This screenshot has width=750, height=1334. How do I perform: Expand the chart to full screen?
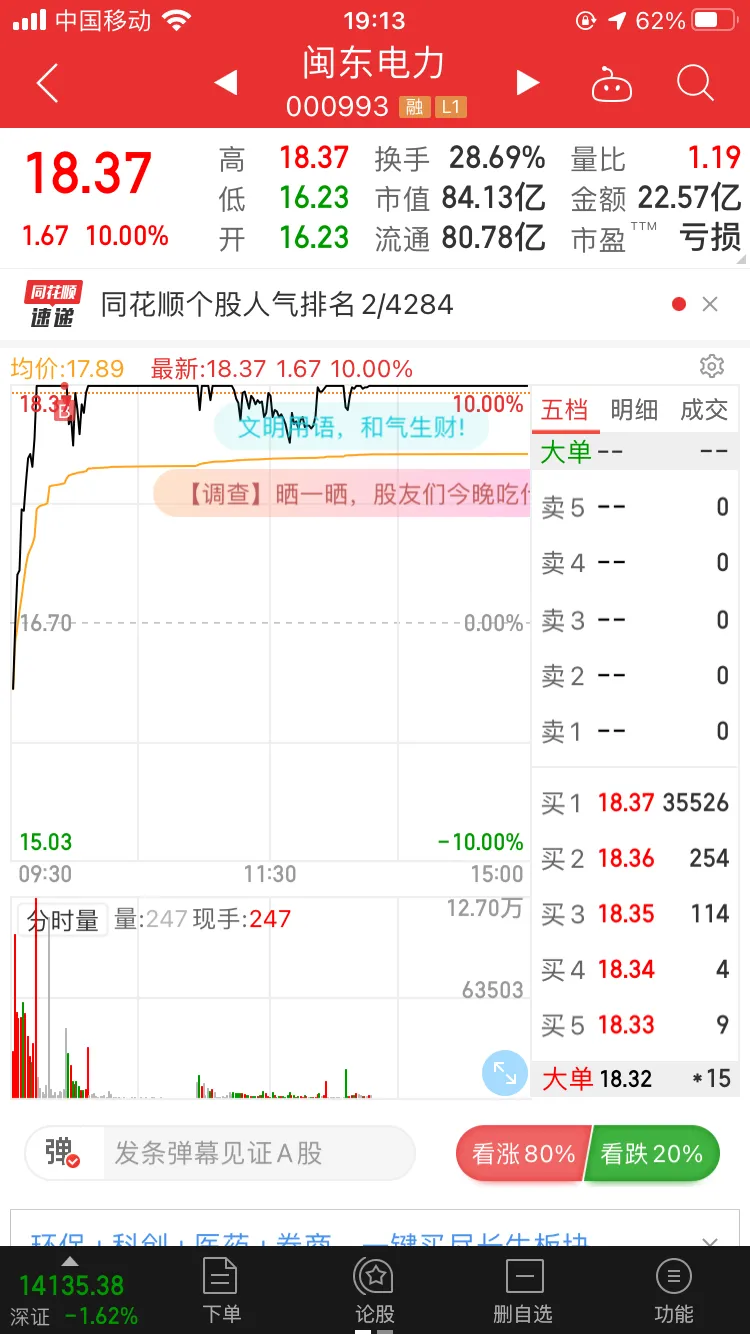[x=505, y=1074]
